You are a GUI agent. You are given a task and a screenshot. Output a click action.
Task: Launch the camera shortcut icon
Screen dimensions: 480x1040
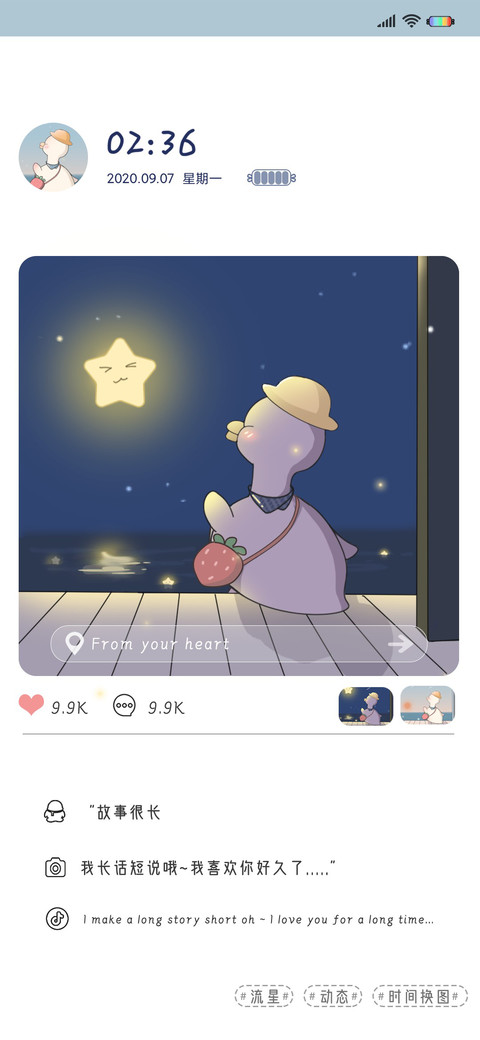[56, 867]
